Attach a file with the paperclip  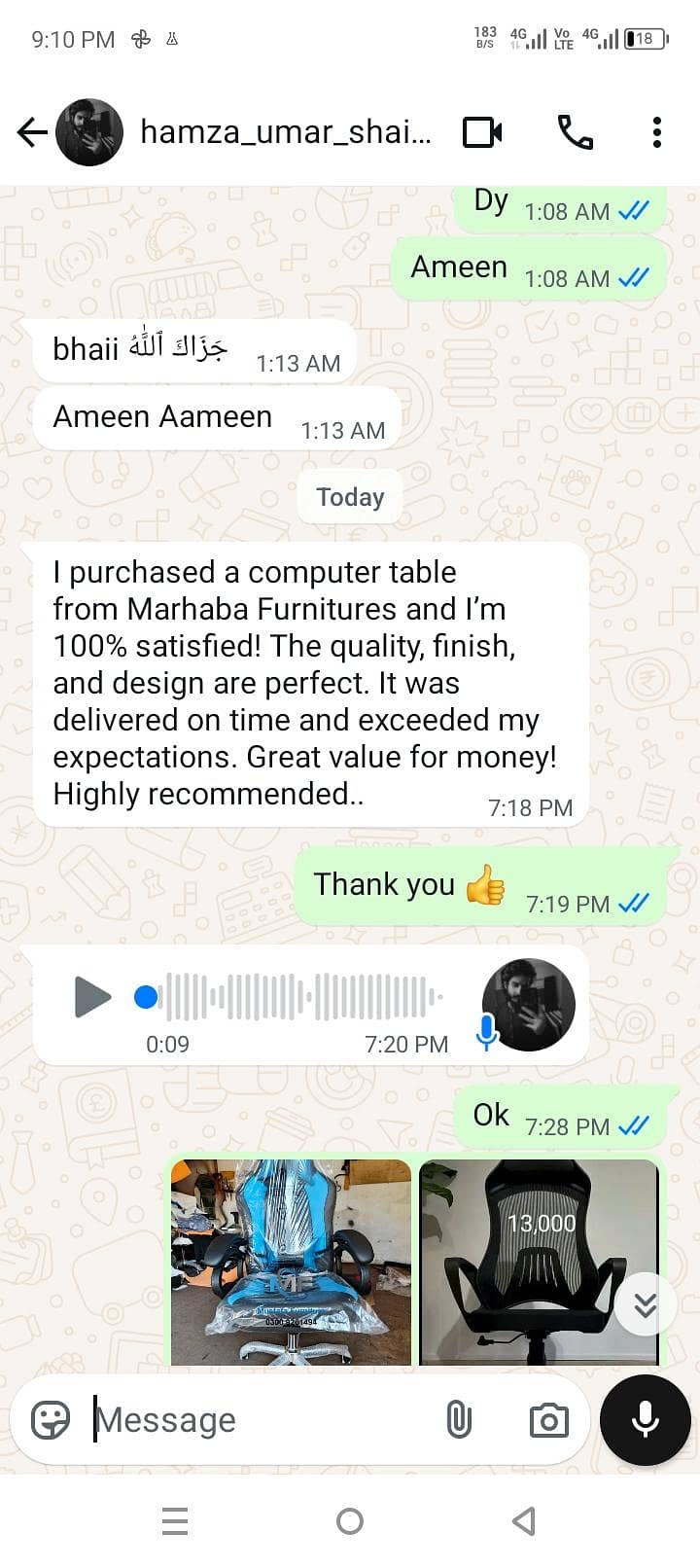click(x=459, y=1420)
